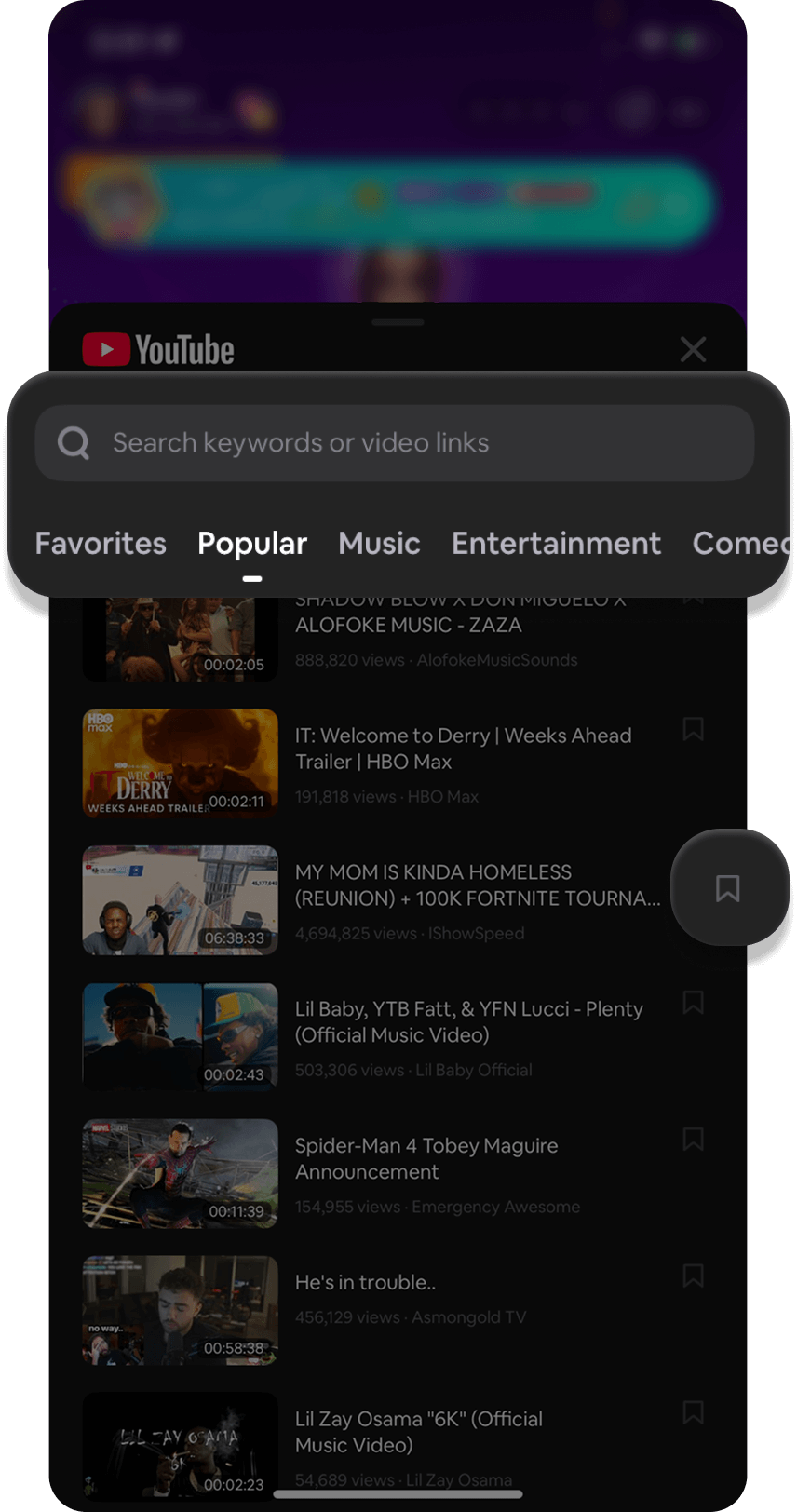Switch to the Favorites tab
The image size is (797, 1512).
[x=101, y=544]
